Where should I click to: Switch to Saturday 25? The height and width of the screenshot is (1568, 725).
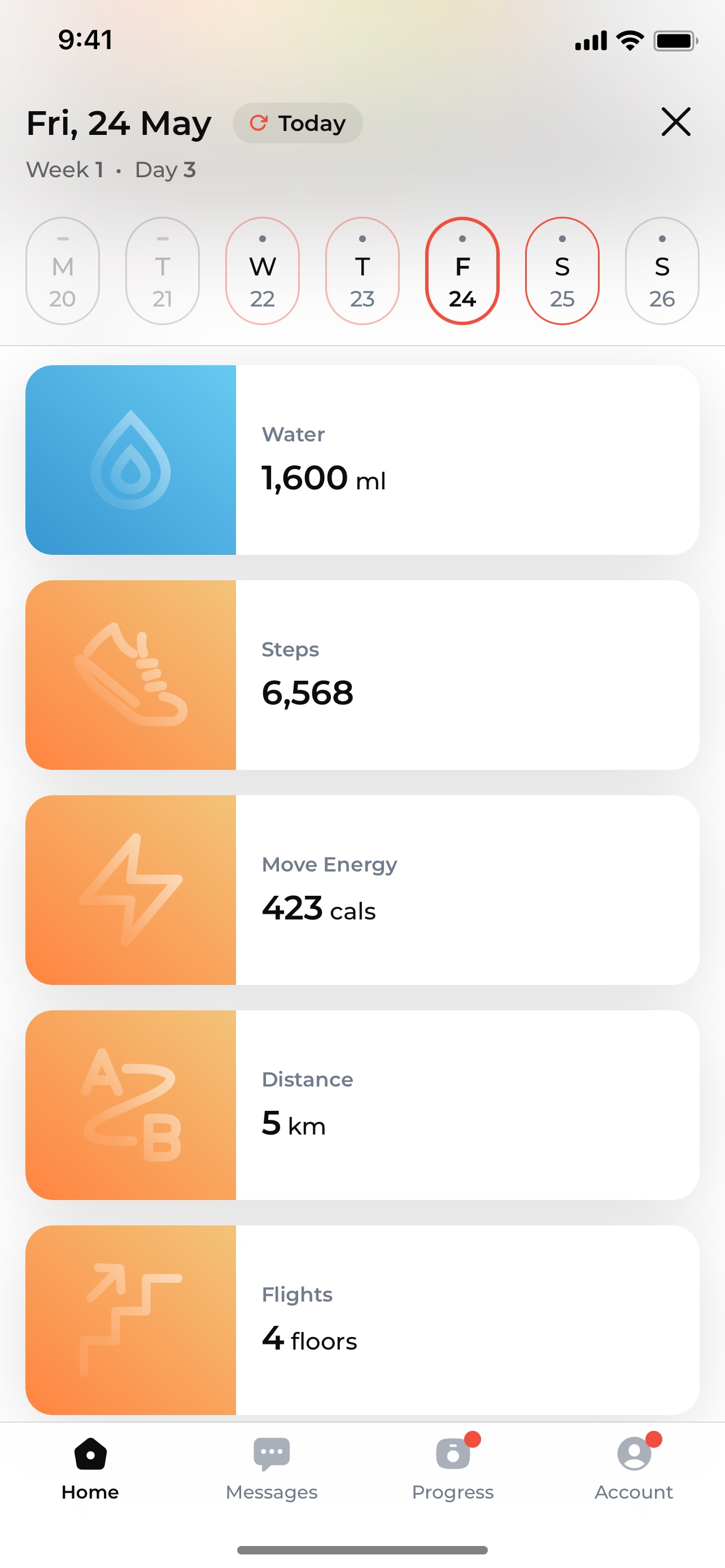click(562, 271)
